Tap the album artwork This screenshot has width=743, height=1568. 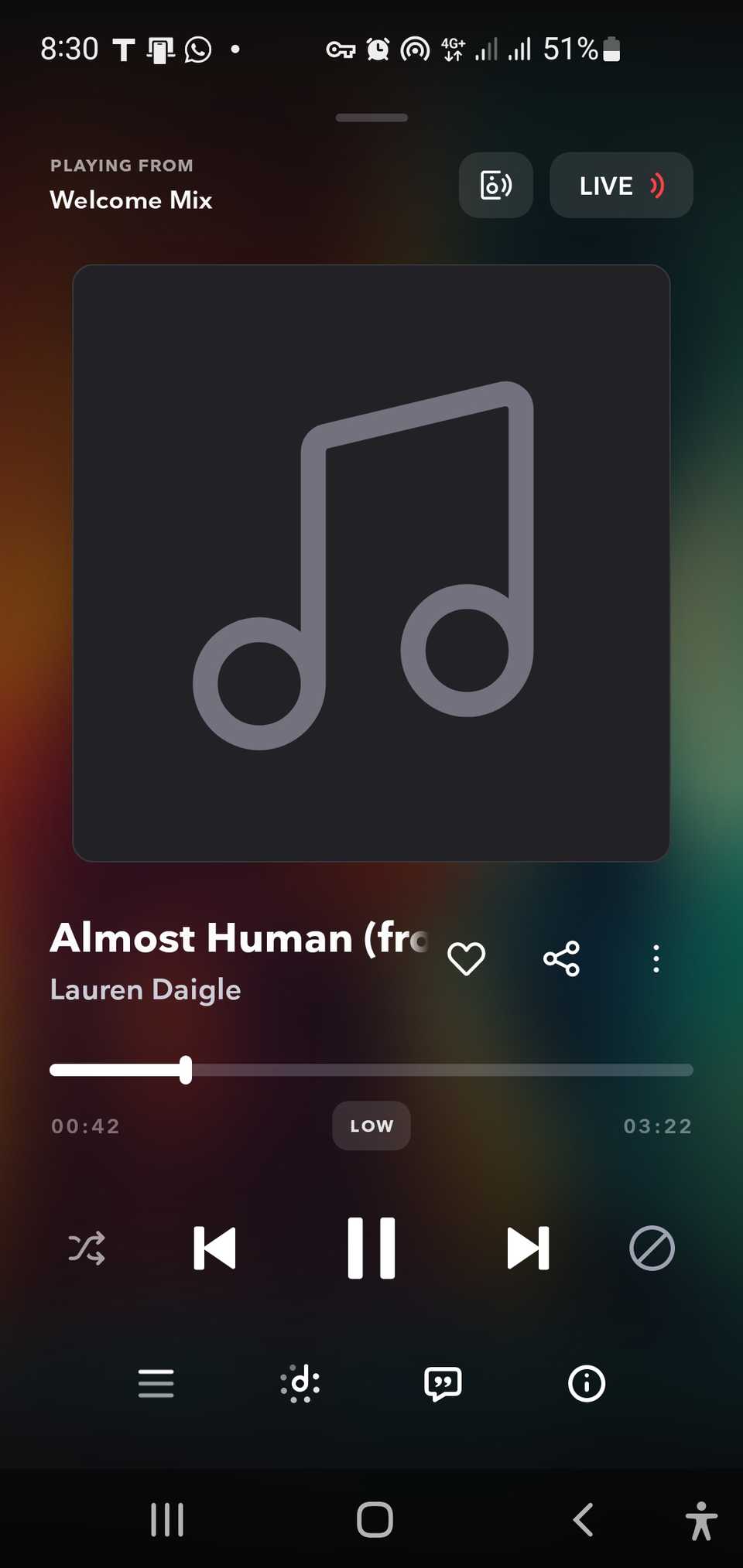[x=371, y=562]
